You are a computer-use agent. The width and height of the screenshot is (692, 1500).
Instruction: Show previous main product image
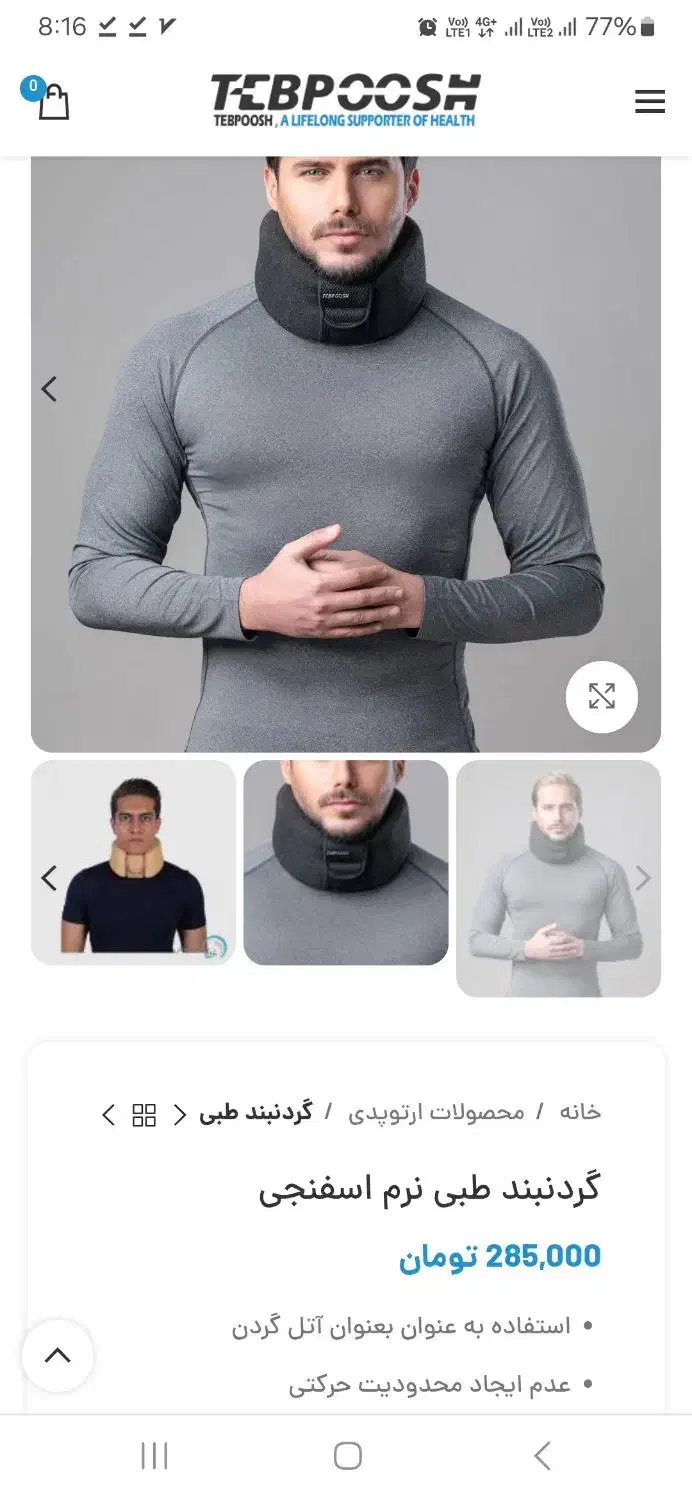coord(49,389)
